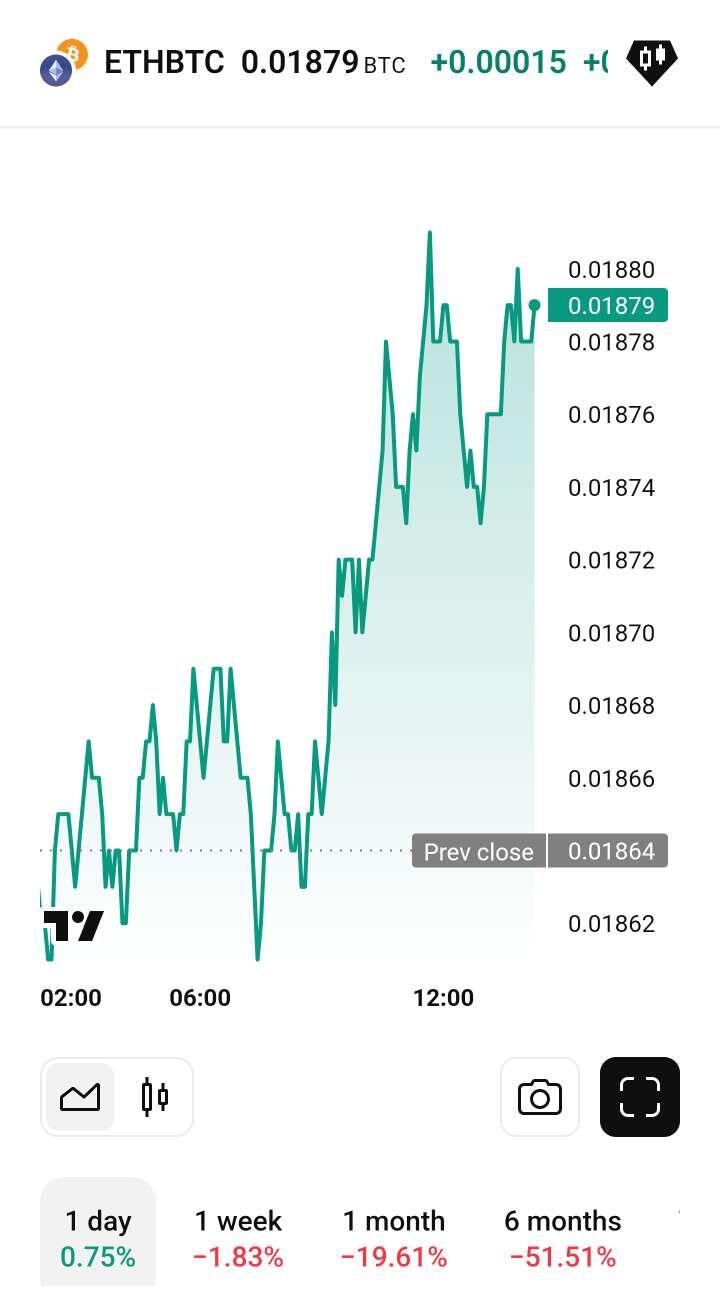Image resolution: width=720 pixels, height=1295 pixels.
Task: Open the ETHBTC symbol header
Action: tap(164, 62)
